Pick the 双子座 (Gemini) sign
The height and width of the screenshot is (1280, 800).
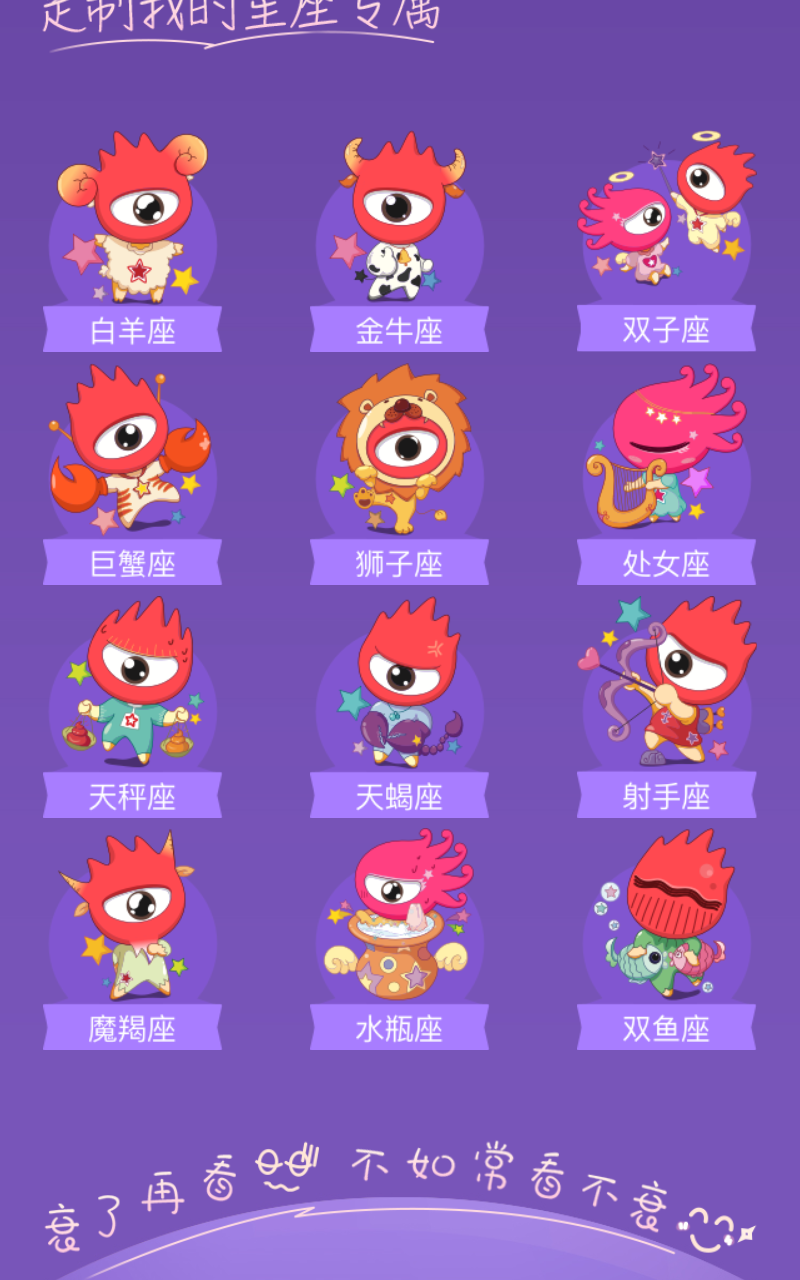[667, 240]
